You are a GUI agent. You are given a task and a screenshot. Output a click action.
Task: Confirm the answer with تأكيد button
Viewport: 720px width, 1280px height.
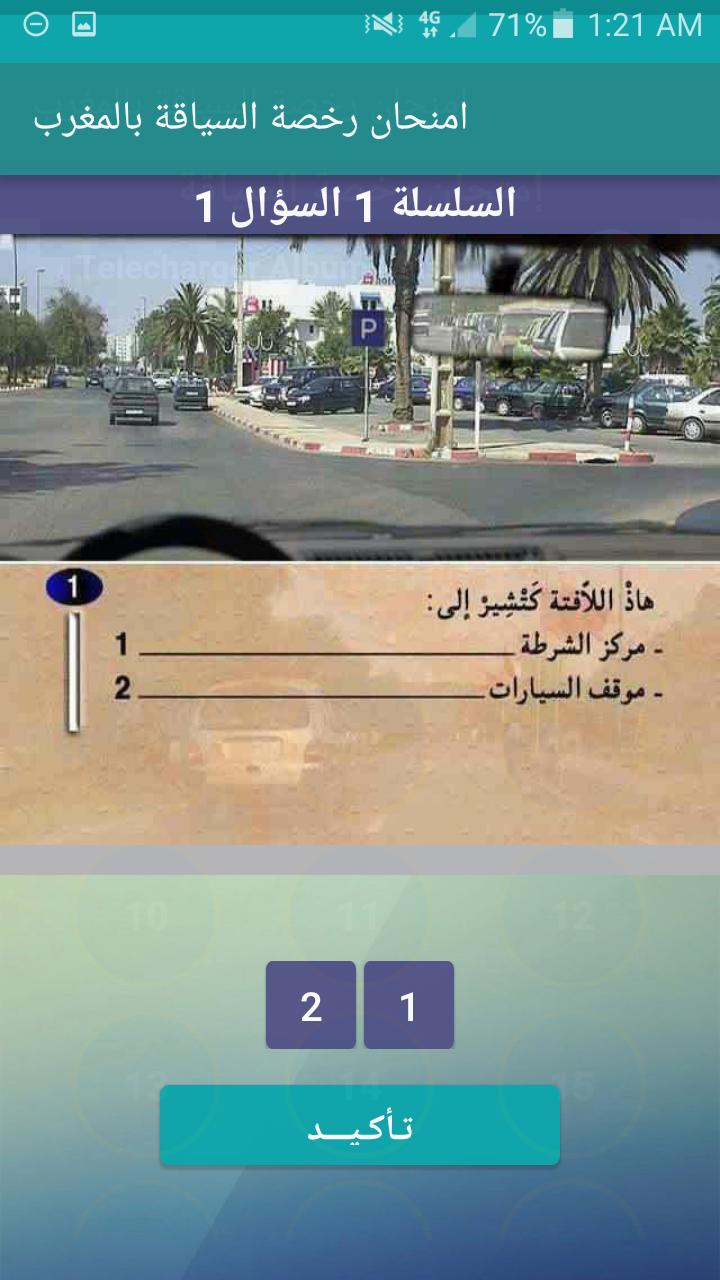[360, 1125]
